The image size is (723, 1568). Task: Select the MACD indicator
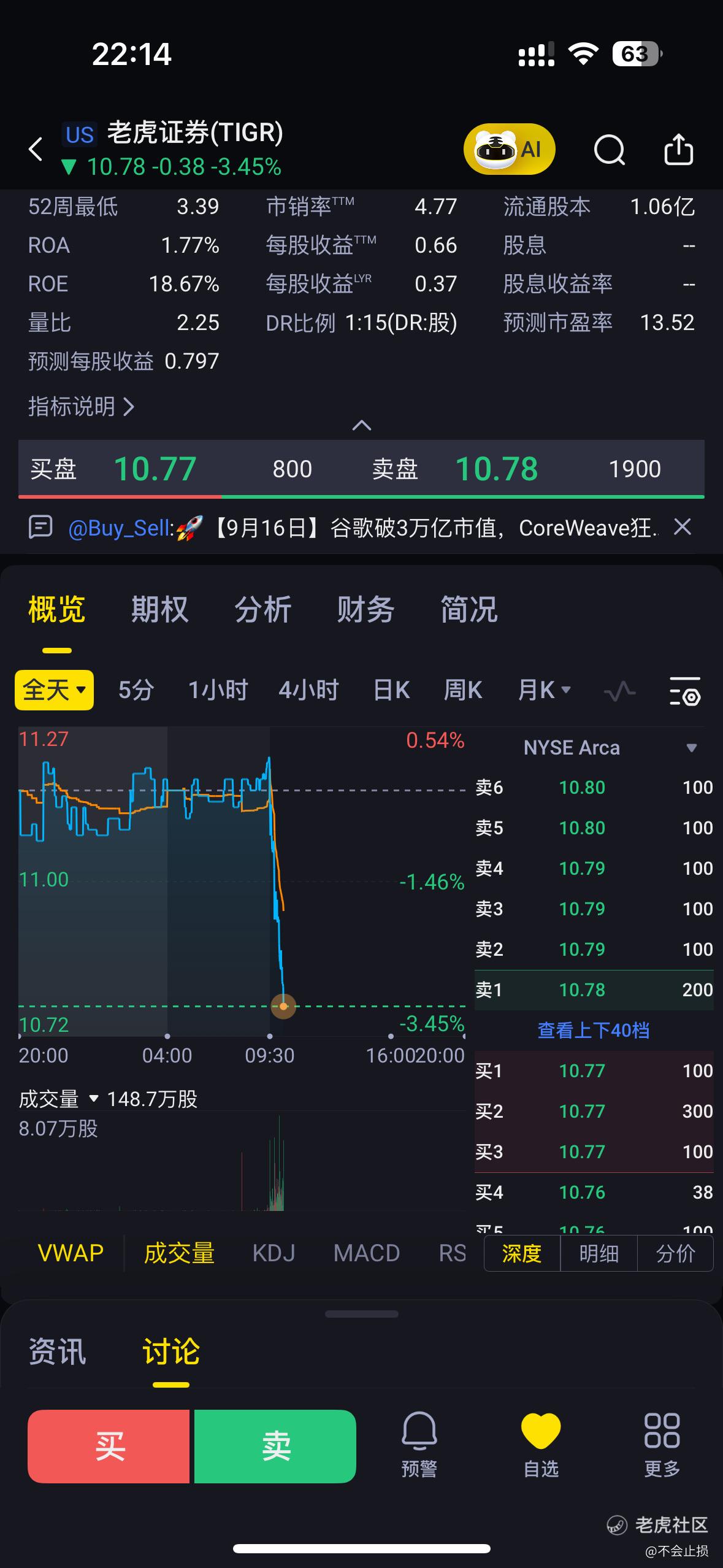[366, 1253]
